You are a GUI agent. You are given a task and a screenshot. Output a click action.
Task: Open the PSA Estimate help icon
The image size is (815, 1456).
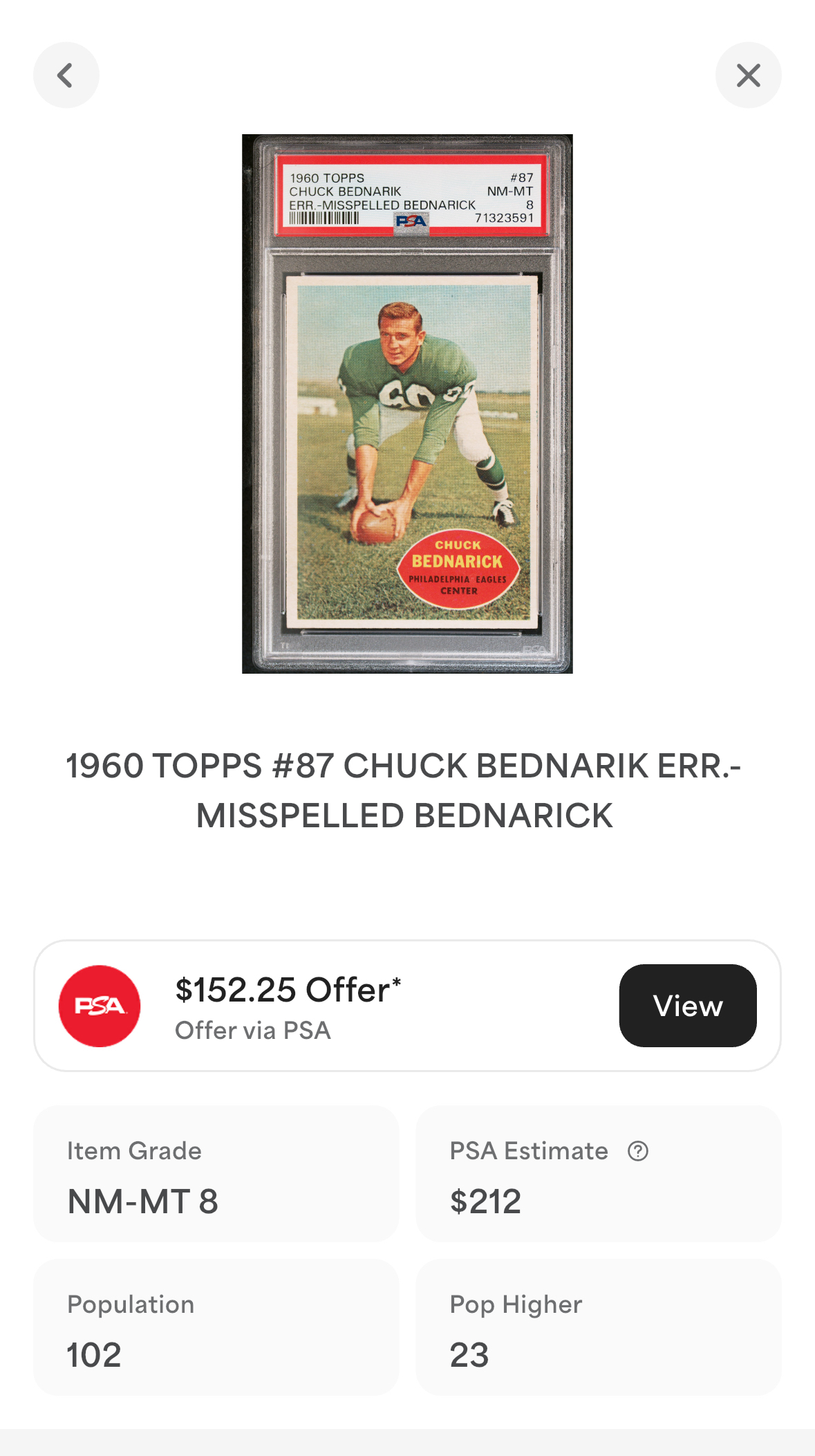pyautogui.click(x=637, y=1151)
